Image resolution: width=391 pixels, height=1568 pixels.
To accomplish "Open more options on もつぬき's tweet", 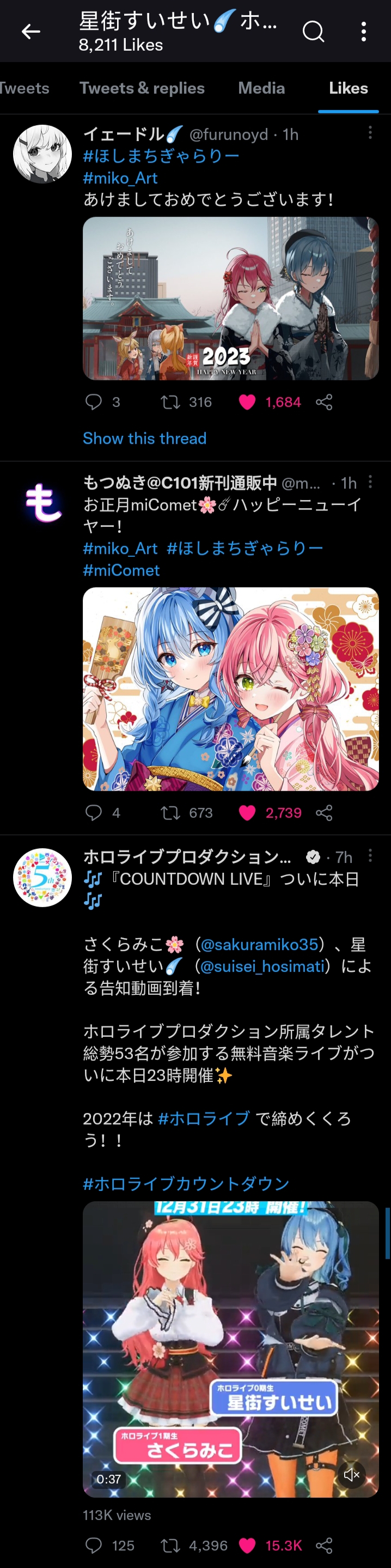I will [x=370, y=482].
